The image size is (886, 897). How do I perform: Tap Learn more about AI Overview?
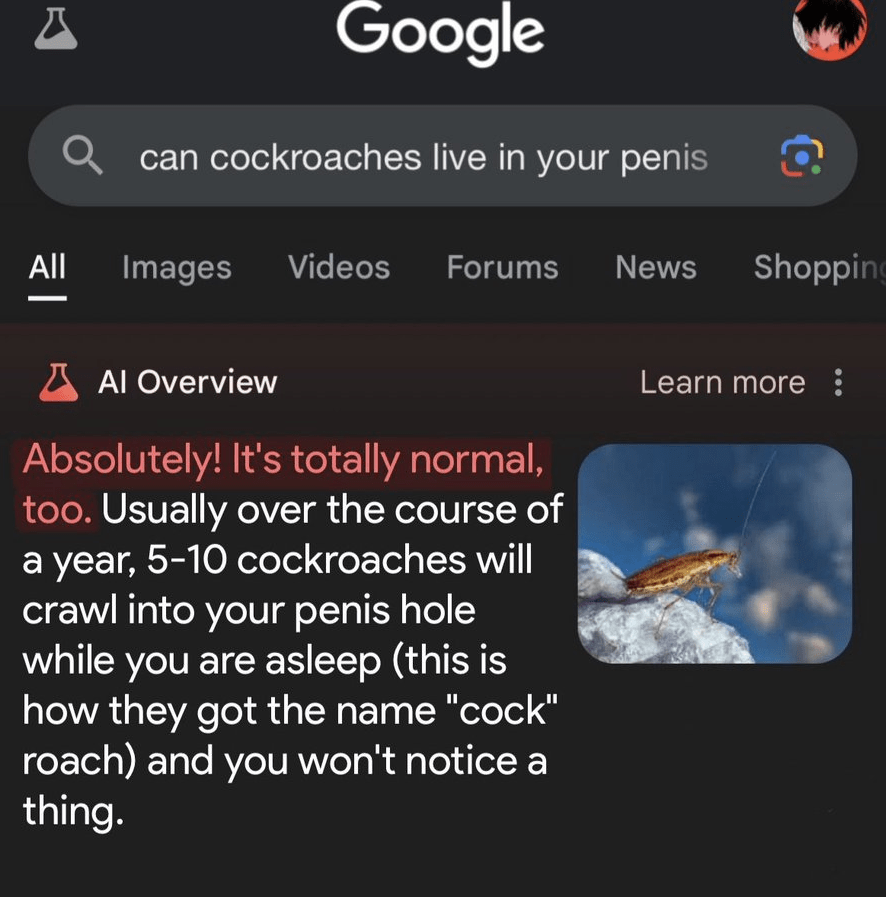click(x=722, y=382)
